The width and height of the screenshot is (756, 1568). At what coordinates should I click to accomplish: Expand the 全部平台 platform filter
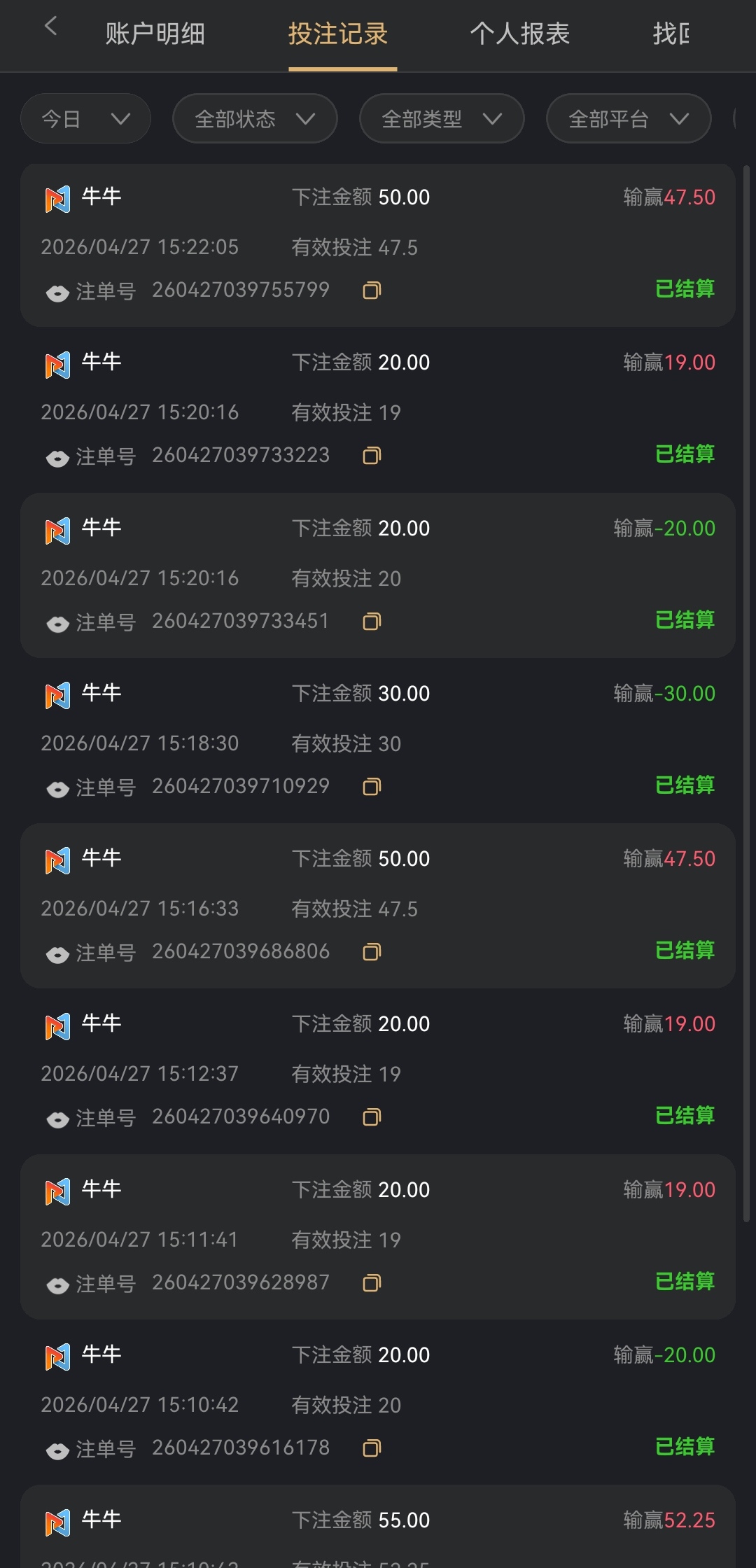click(x=629, y=119)
